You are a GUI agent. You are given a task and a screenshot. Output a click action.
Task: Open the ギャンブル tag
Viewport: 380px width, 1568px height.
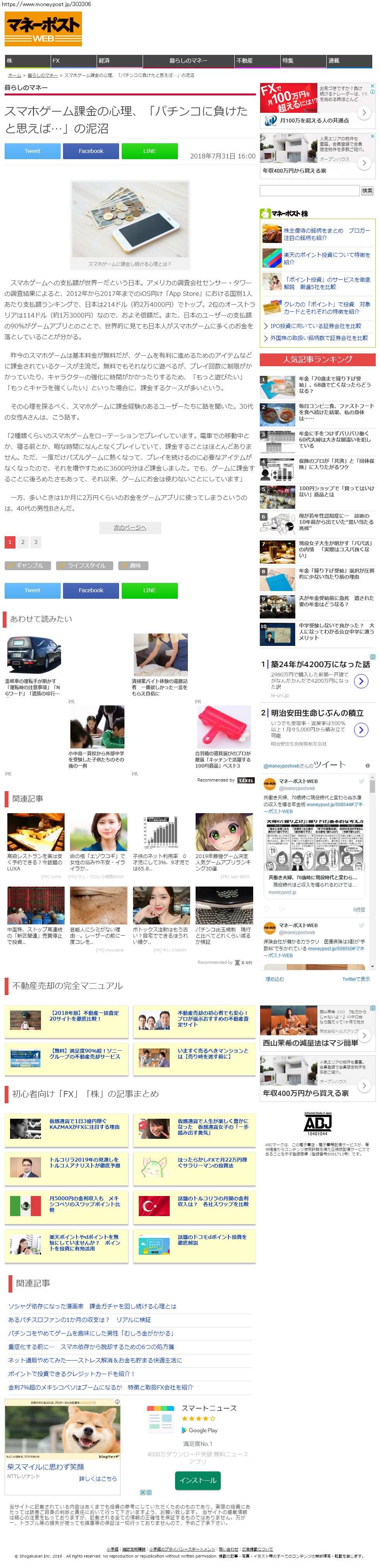tap(27, 566)
